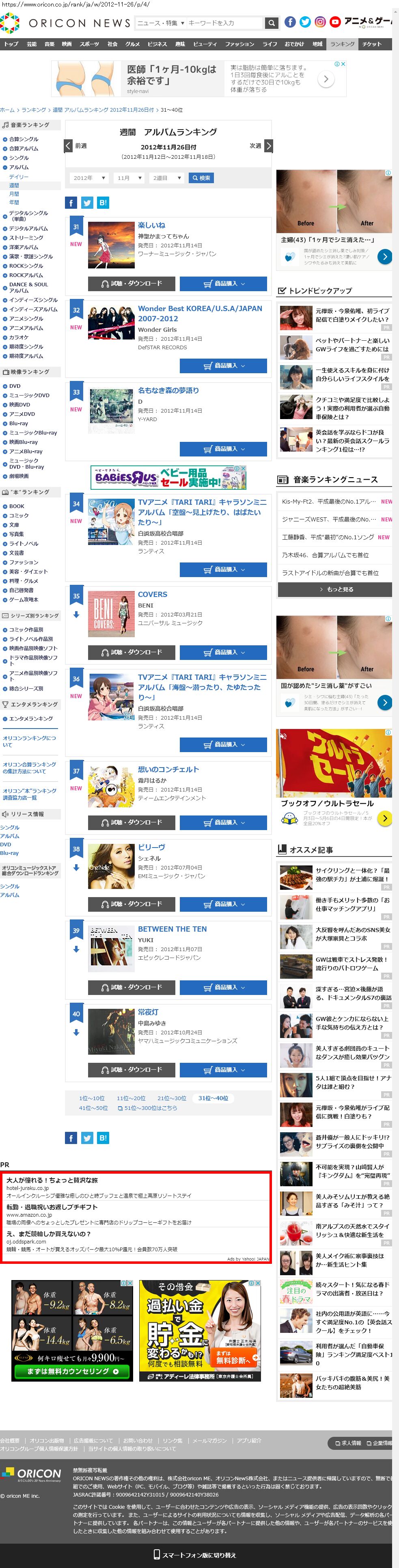Open the Oricon Twitter icon in the header
The height and width of the screenshot is (1568, 399).
[x=305, y=22]
